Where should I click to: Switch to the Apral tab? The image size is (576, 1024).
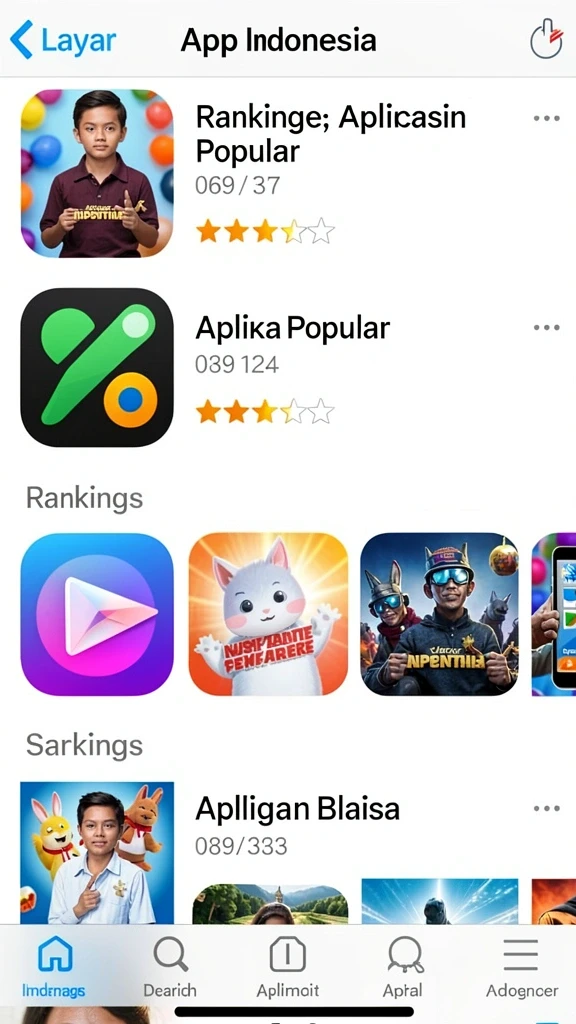click(403, 967)
